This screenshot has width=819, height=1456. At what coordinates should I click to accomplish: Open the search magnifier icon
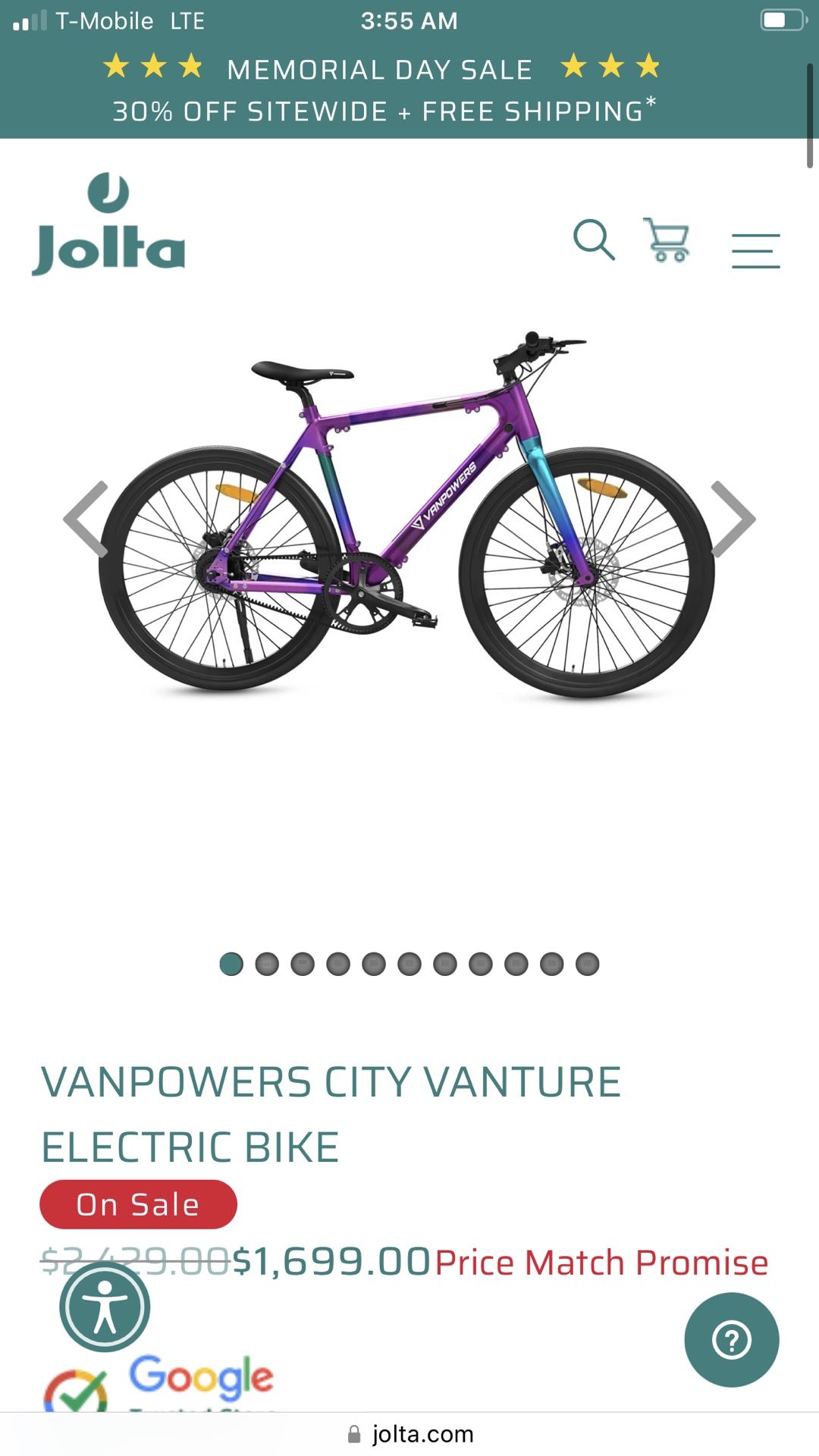pyautogui.click(x=594, y=240)
